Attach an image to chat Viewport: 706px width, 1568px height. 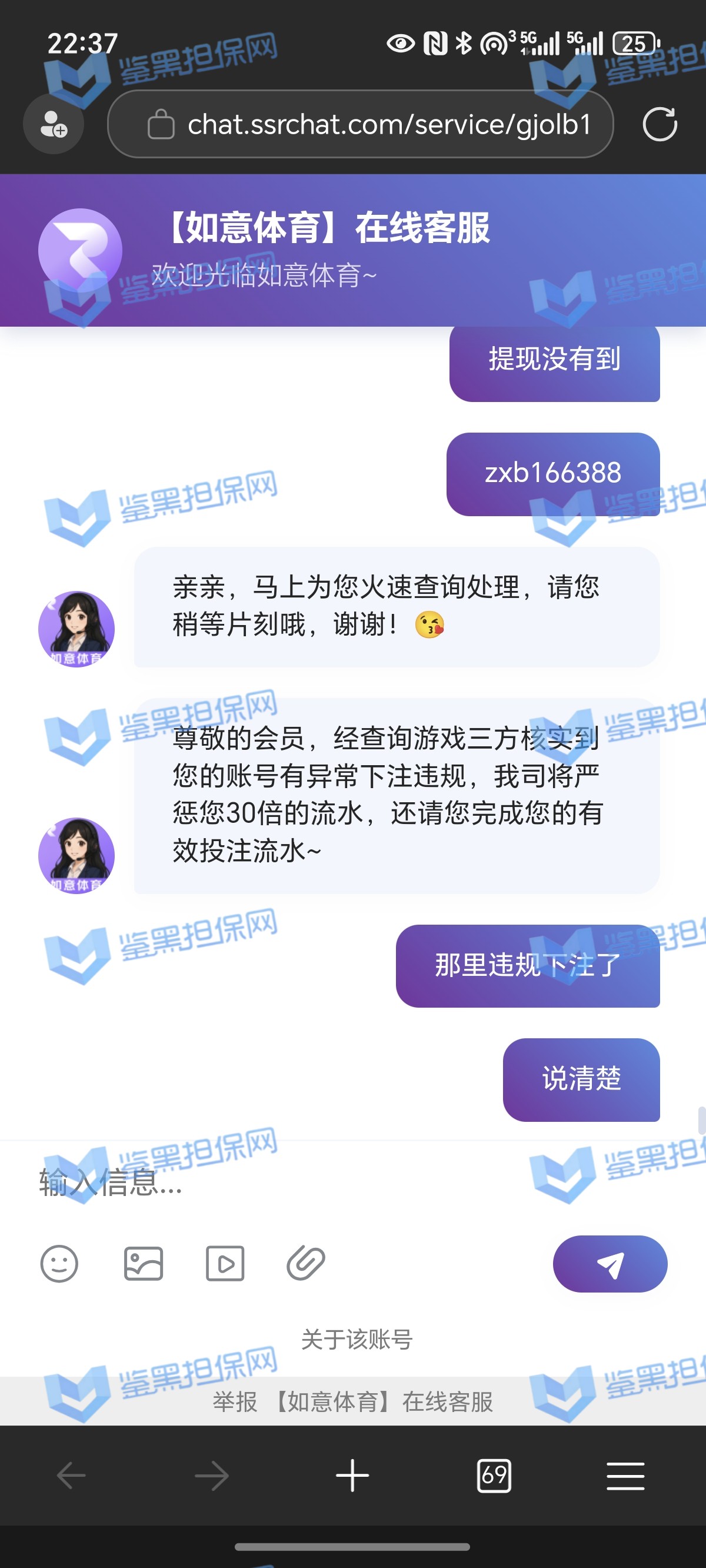(143, 1264)
